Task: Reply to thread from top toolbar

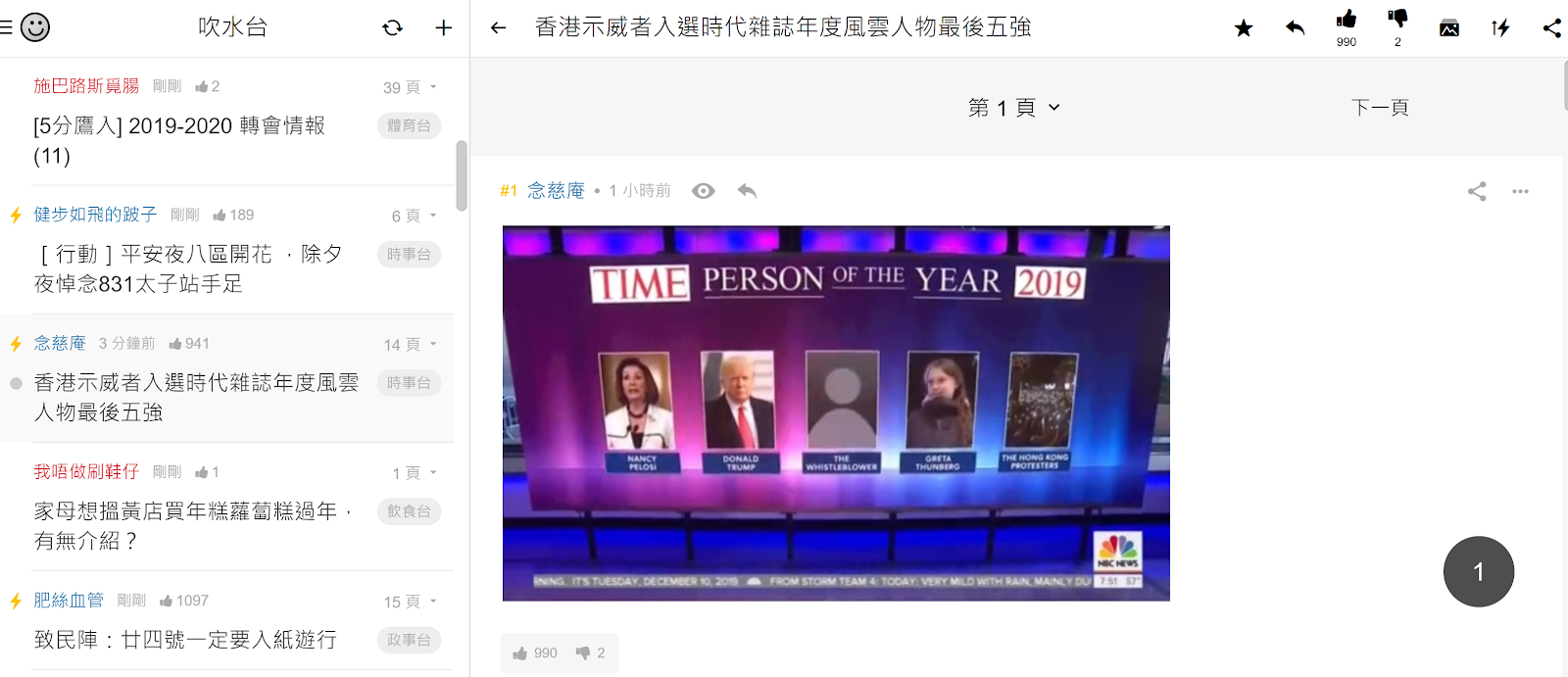Action: (1295, 27)
